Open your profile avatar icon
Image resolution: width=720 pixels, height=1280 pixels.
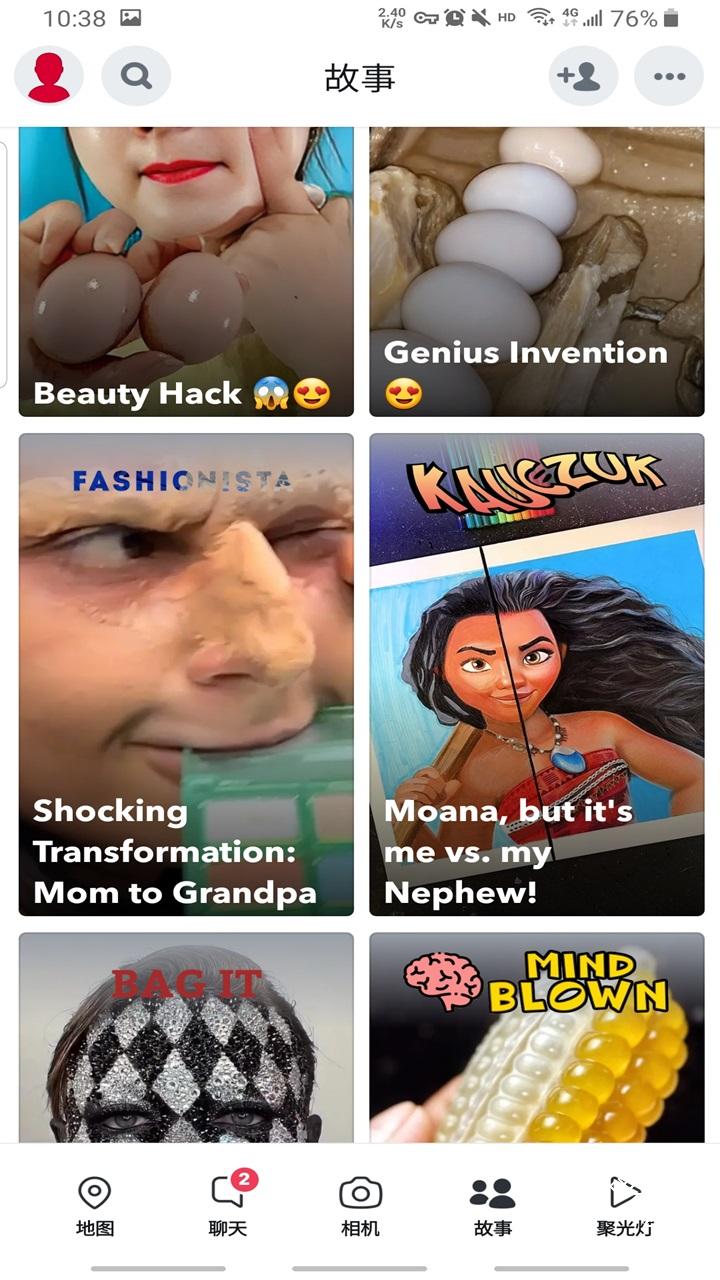pyautogui.click(x=49, y=76)
